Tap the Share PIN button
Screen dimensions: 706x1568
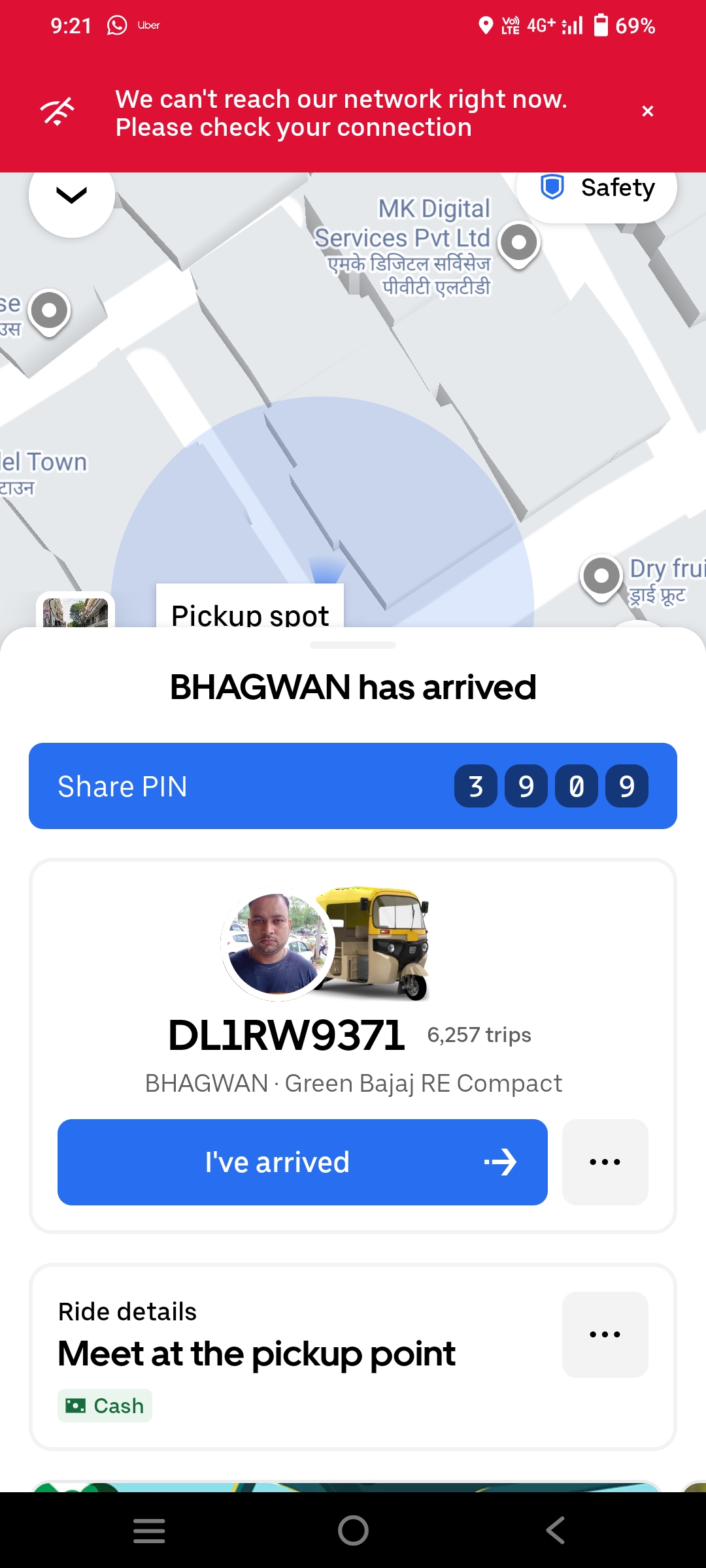(x=353, y=786)
